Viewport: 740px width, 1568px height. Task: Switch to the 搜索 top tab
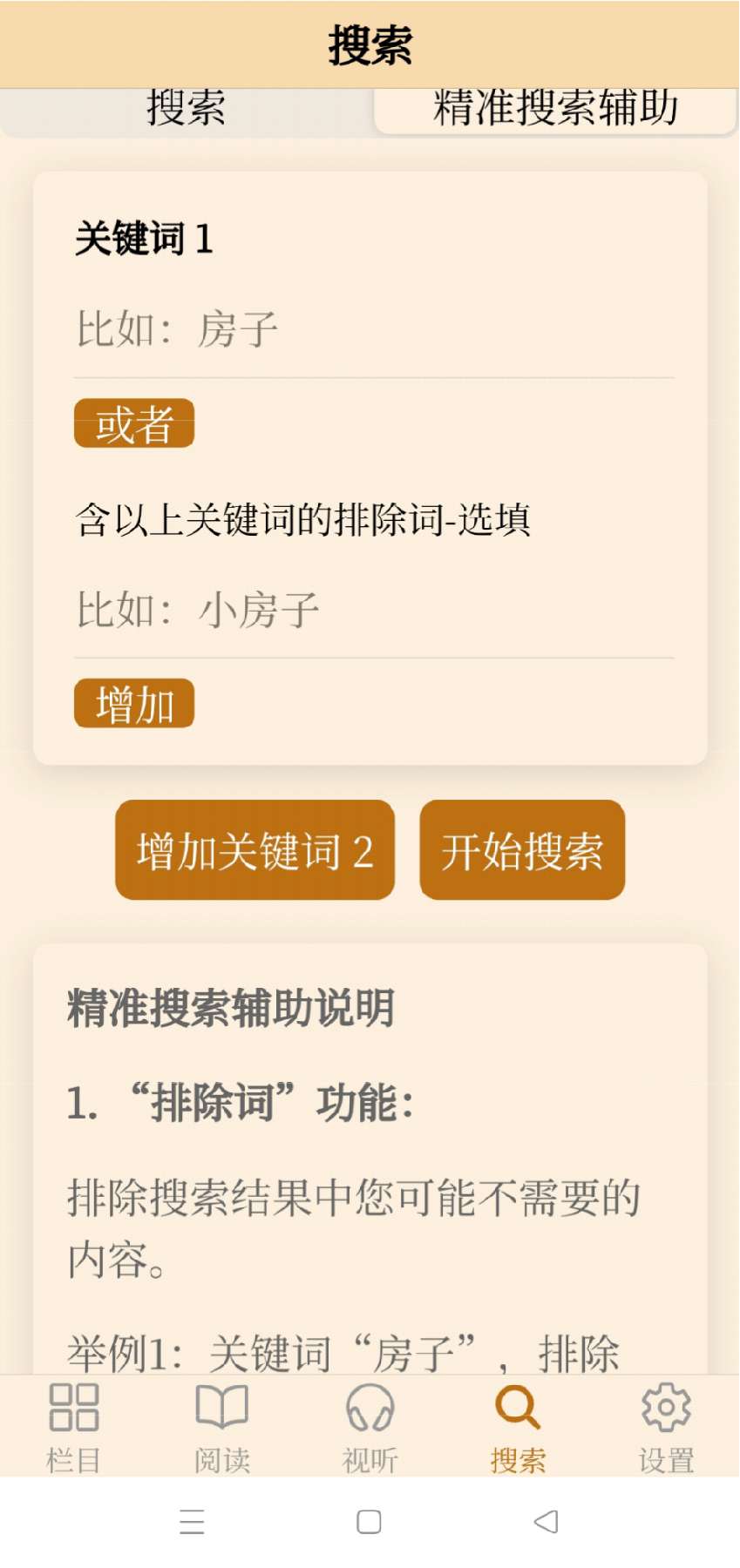click(186, 111)
